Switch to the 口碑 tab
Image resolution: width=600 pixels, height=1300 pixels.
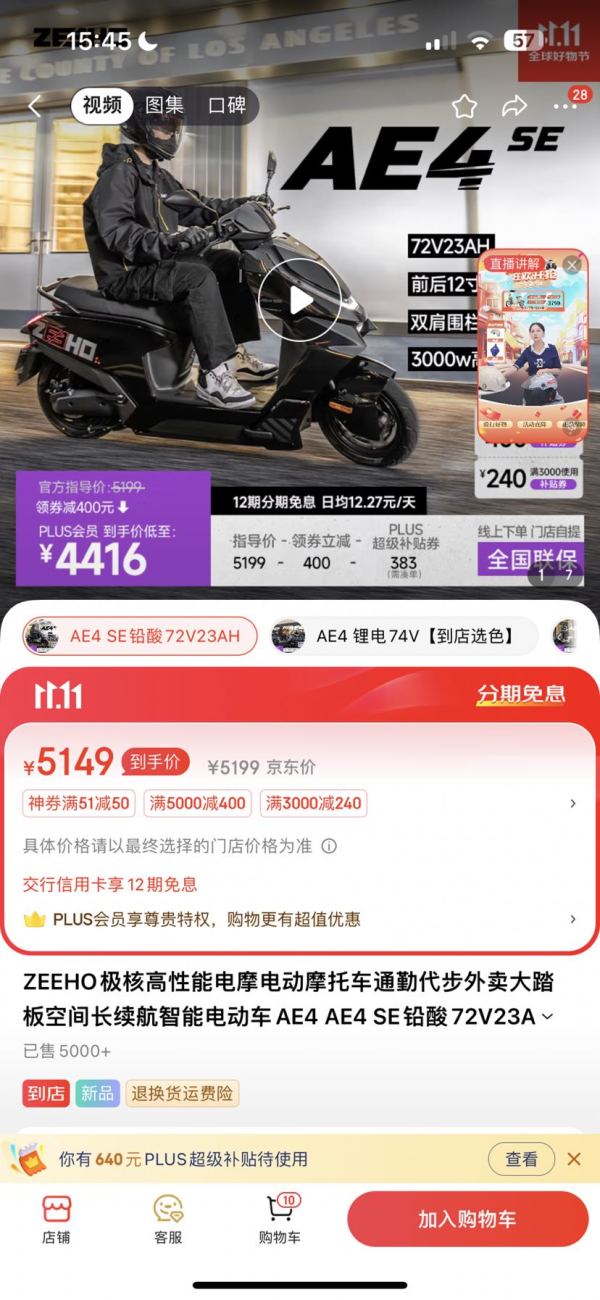227,105
